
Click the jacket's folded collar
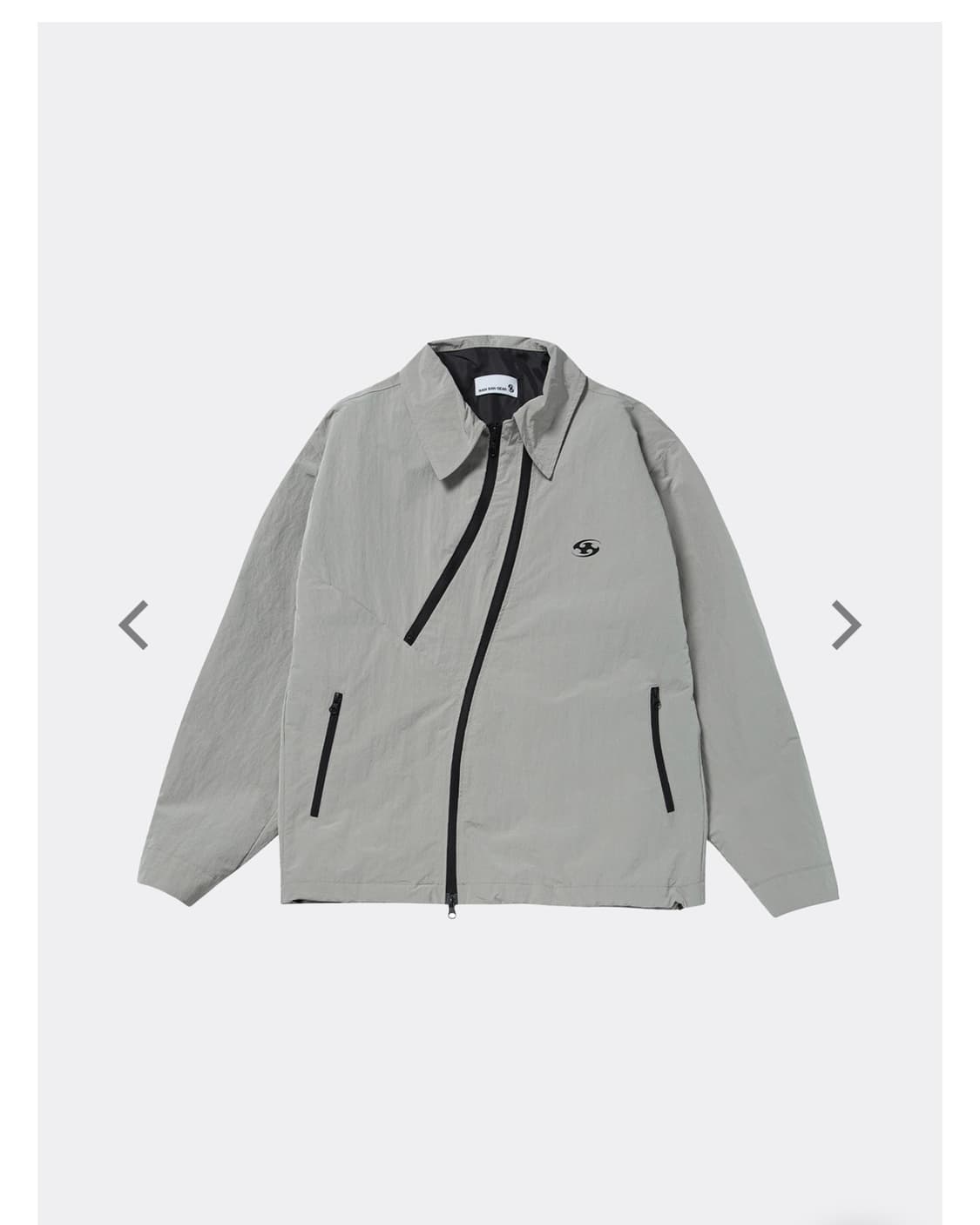click(436, 409)
